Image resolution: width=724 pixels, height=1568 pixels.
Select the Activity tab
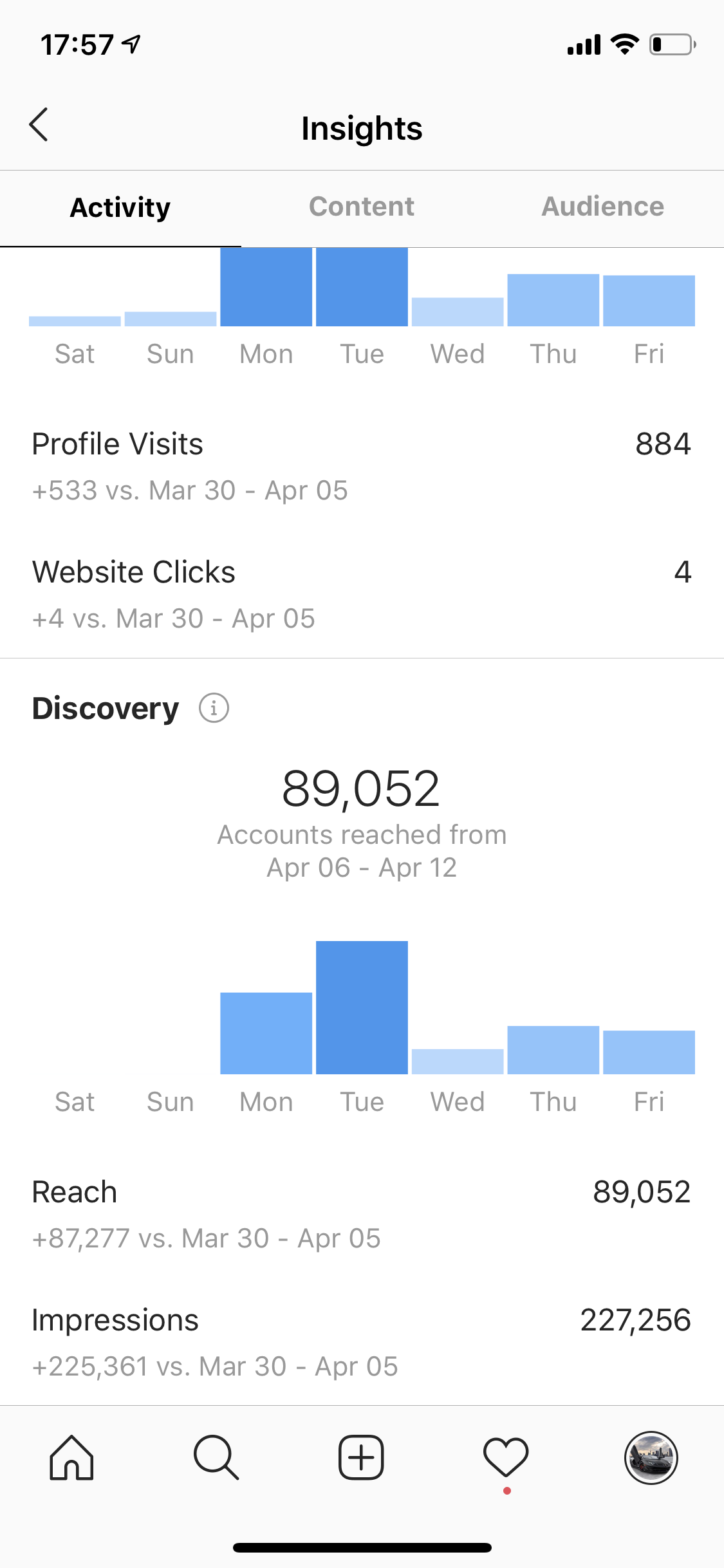coord(120,208)
